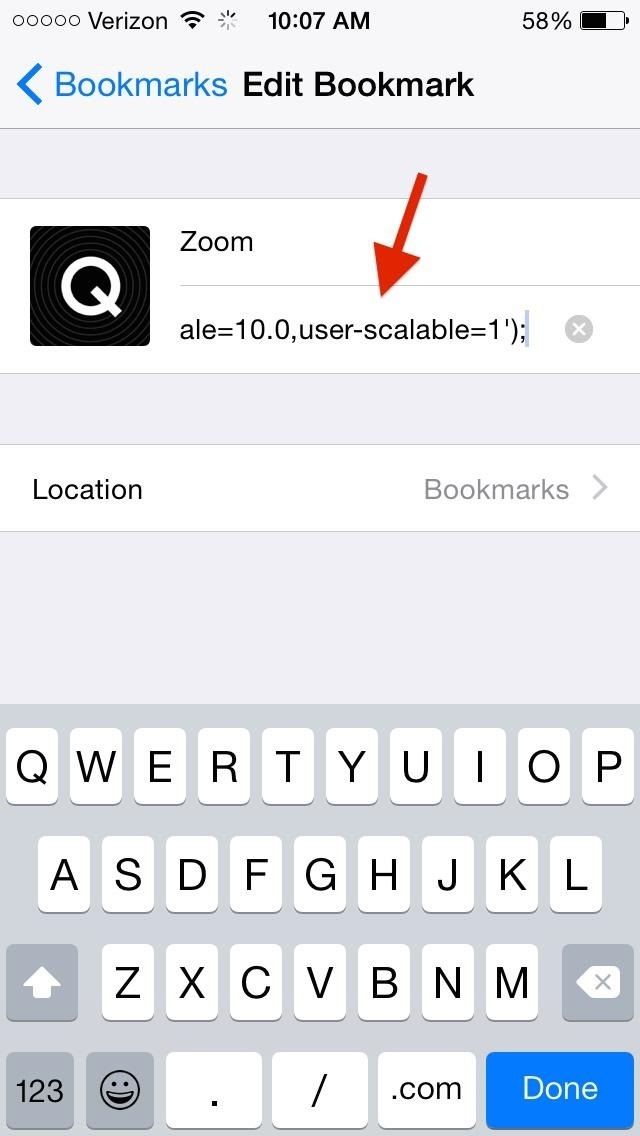Image resolution: width=640 pixels, height=1136 pixels.
Task: Tap the shift key
Action: (42, 983)
